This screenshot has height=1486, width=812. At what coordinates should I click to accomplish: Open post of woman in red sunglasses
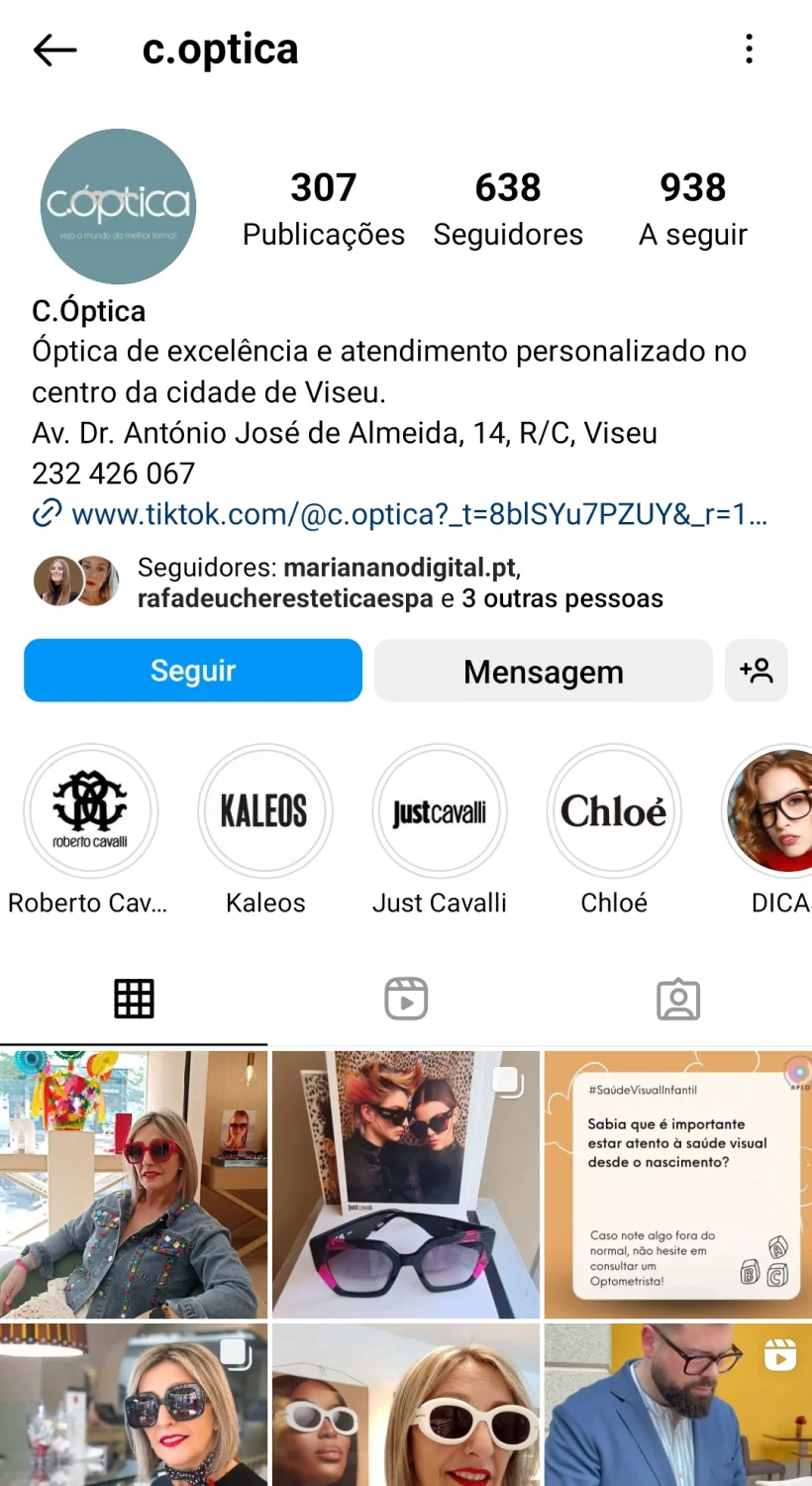pos(134,1185)
